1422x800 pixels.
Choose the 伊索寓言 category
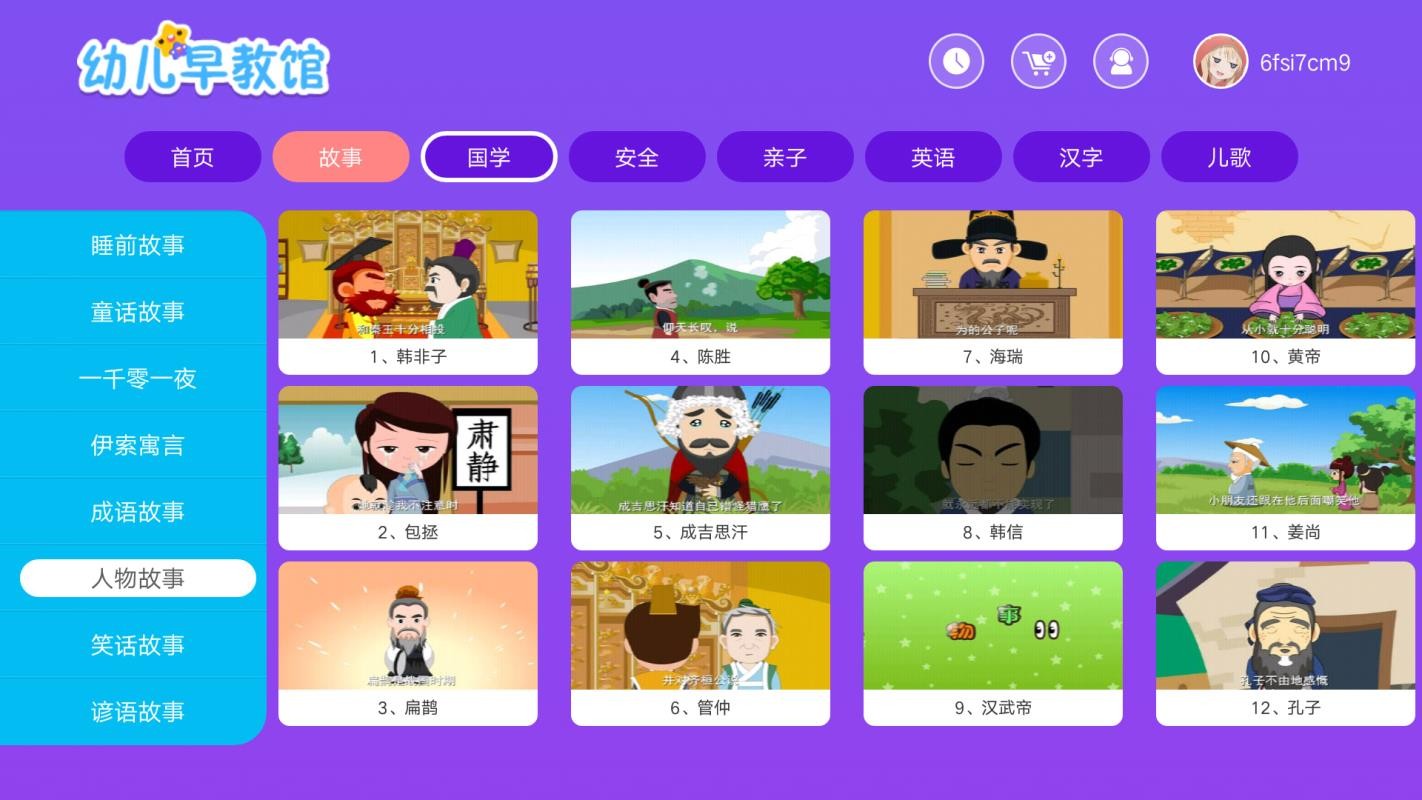(x=137, y=445)
